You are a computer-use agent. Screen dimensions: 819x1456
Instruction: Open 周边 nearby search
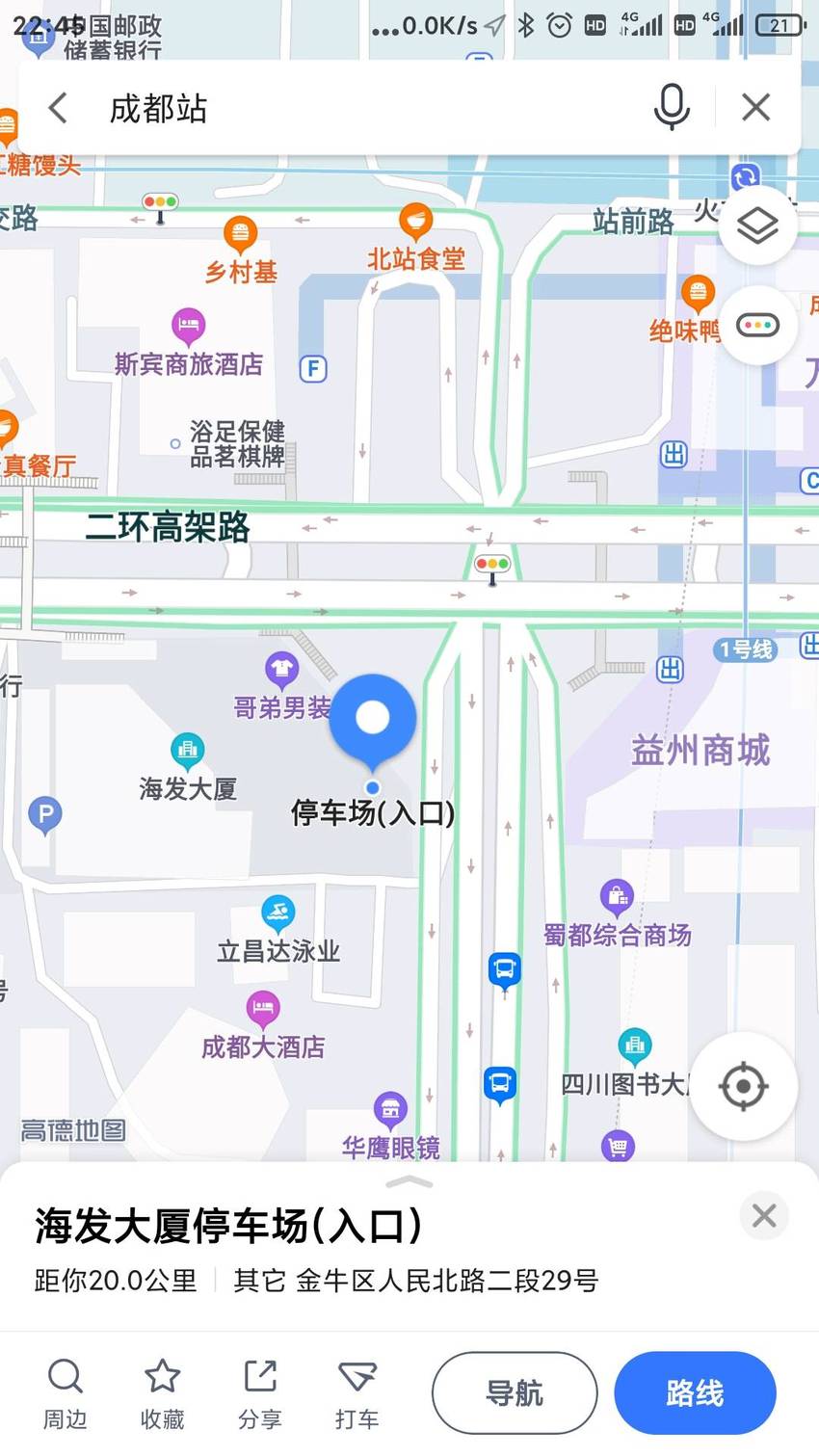[65, 1393]
